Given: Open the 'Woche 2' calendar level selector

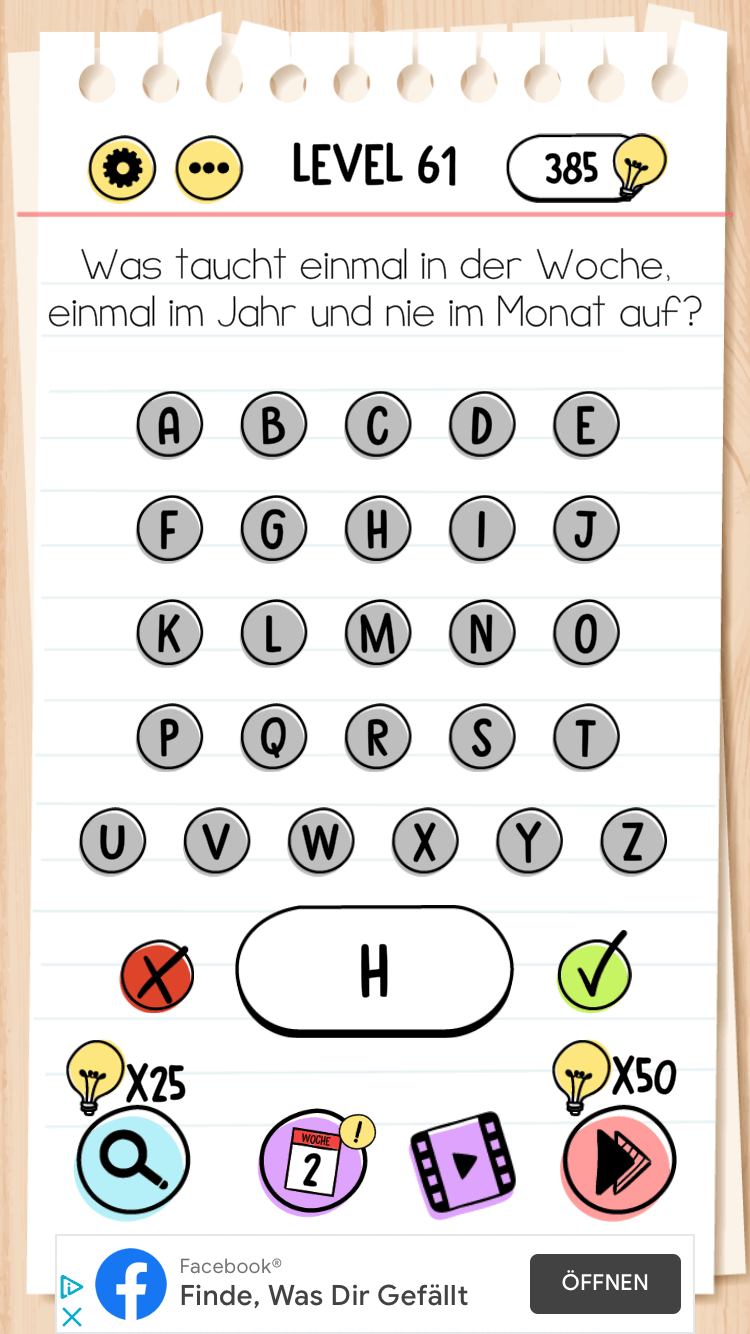Looking at the screenshot, I should [x=313, y=1160].
